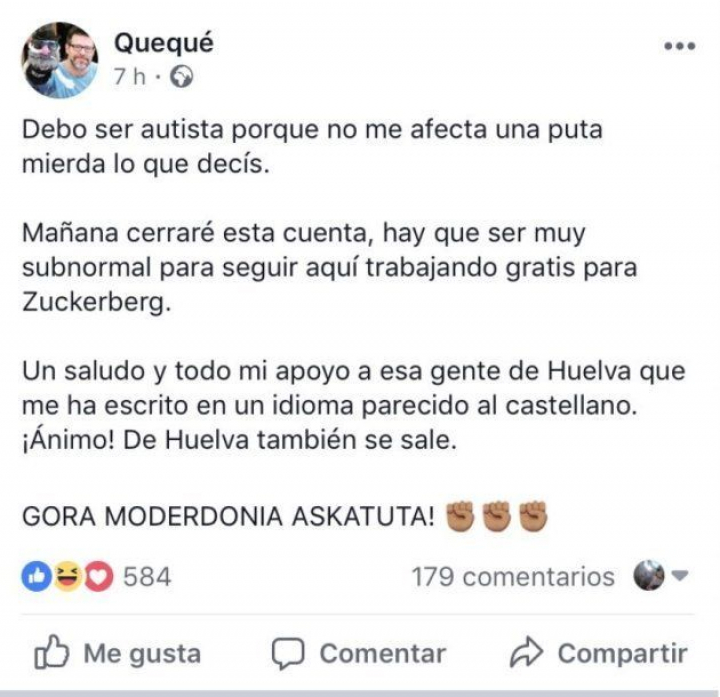This screenshot has width=720, height=697.
Task: Open the 179 comentarios thread
Action: click(x=513, y=577)
